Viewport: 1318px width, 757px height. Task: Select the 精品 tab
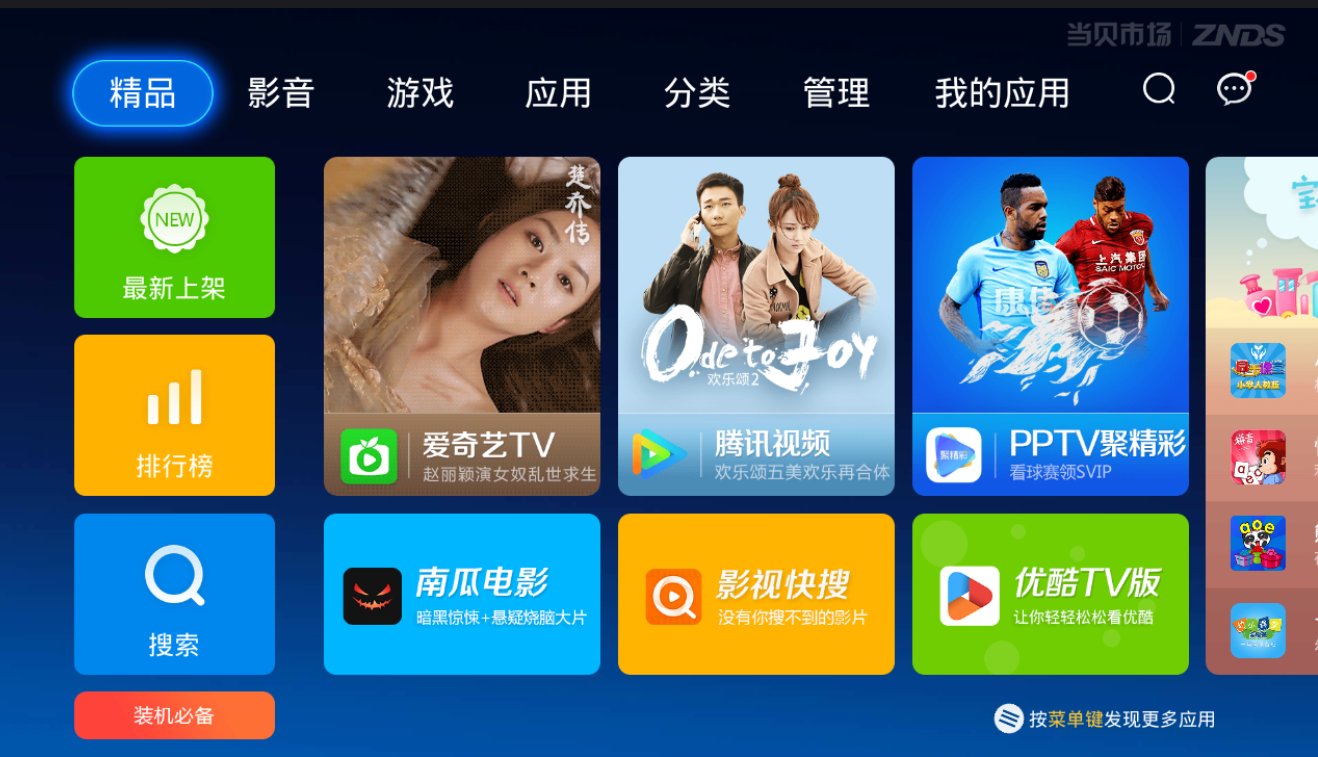[143, 94]
